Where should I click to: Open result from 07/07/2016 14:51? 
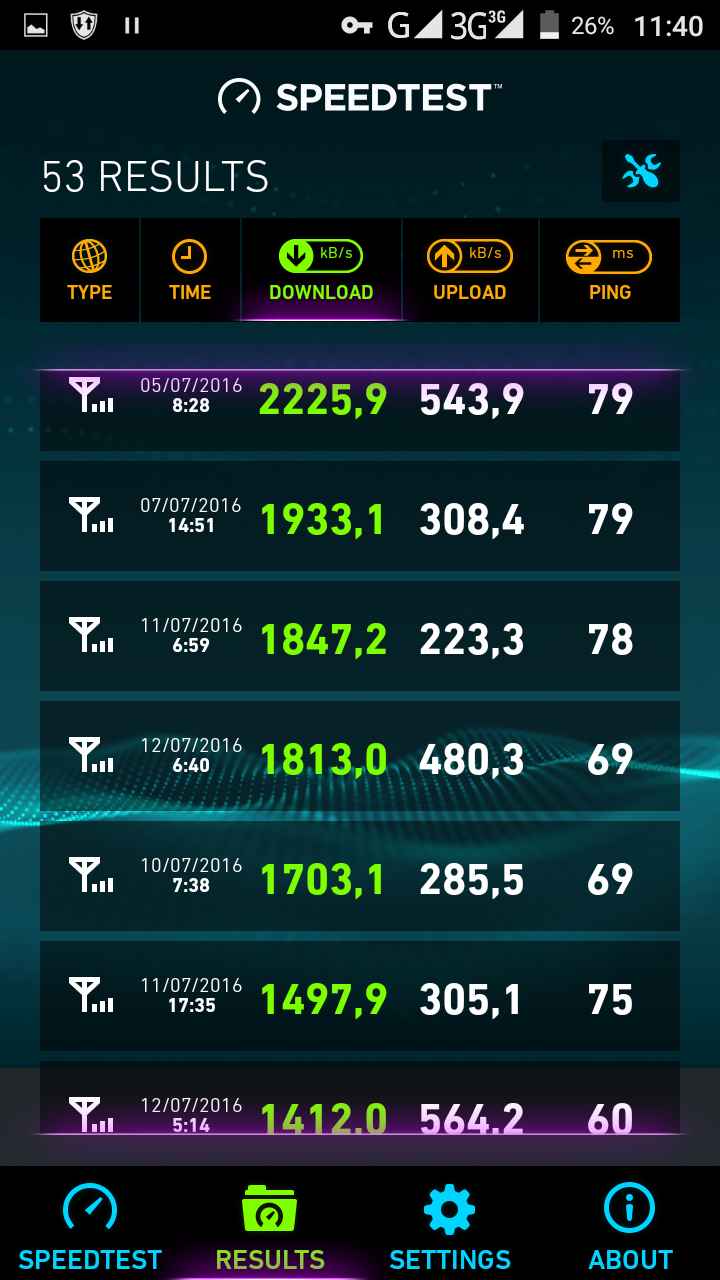click(x=360, y=517)
